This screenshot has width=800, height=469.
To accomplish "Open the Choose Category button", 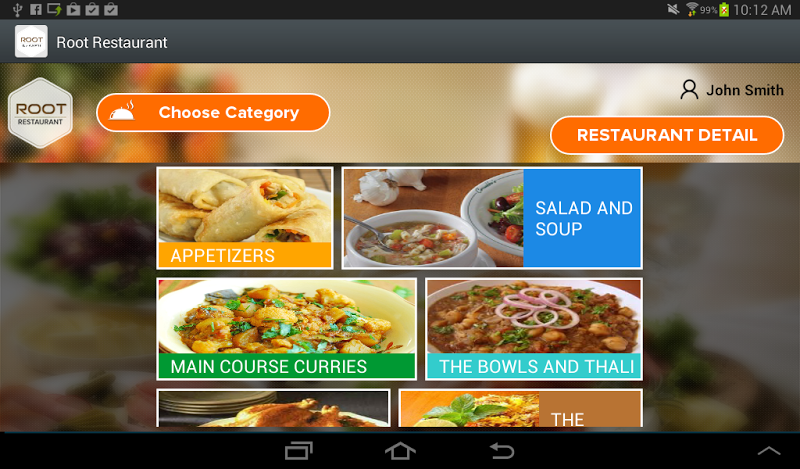I will tap(213, 113).
